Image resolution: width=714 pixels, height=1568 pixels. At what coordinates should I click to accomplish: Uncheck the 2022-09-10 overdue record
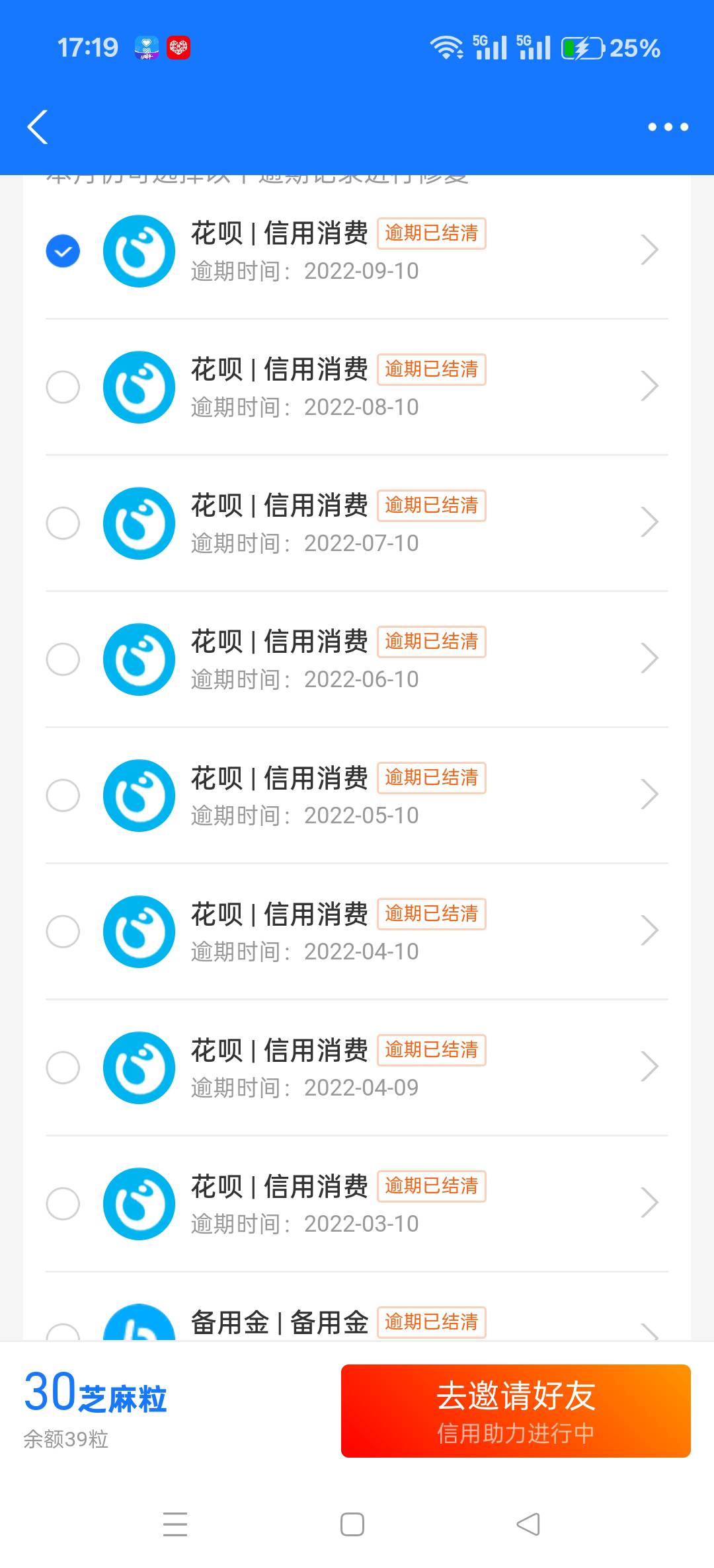click(x=63, y=251)
